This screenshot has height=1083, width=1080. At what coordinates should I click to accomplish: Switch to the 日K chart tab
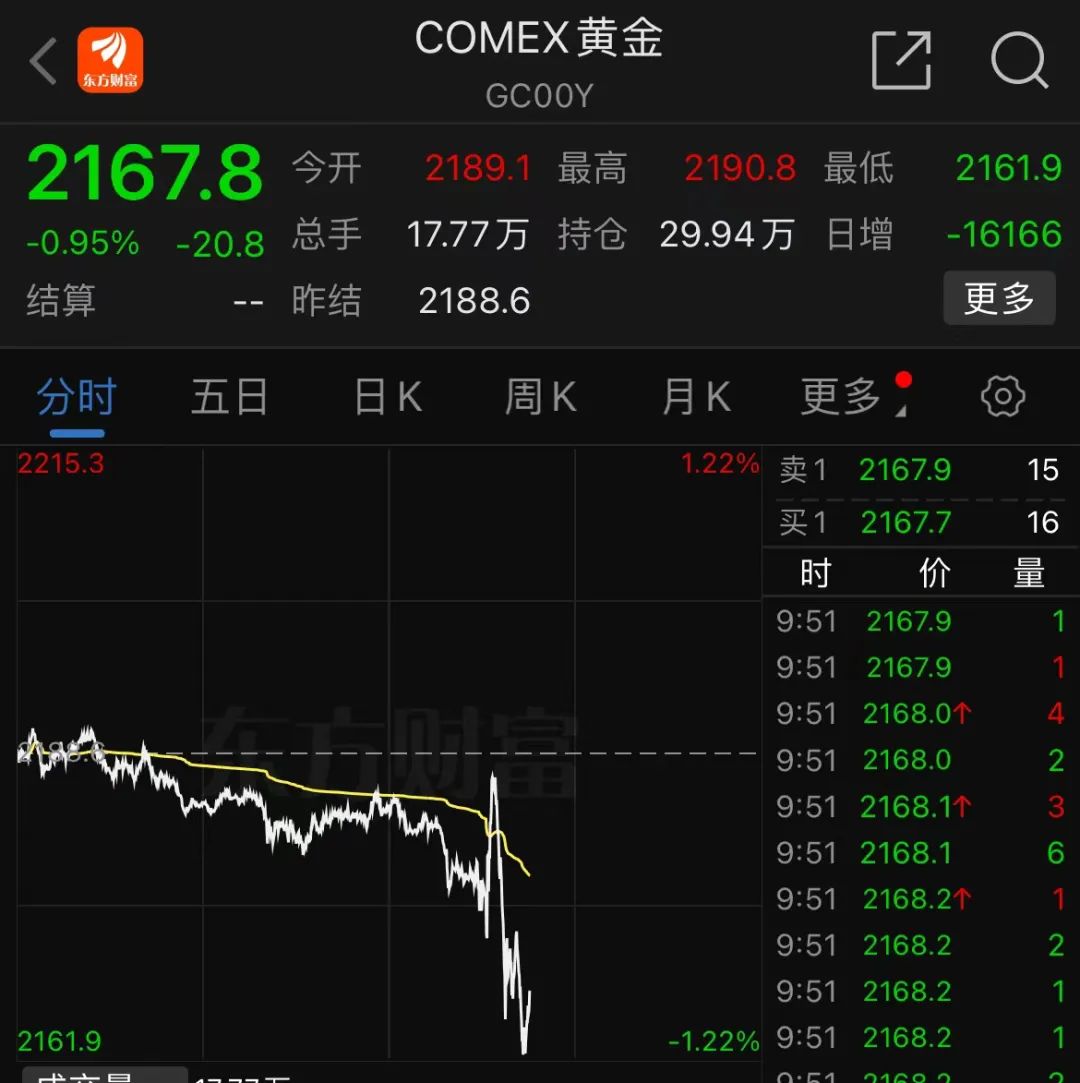[388, 398]
